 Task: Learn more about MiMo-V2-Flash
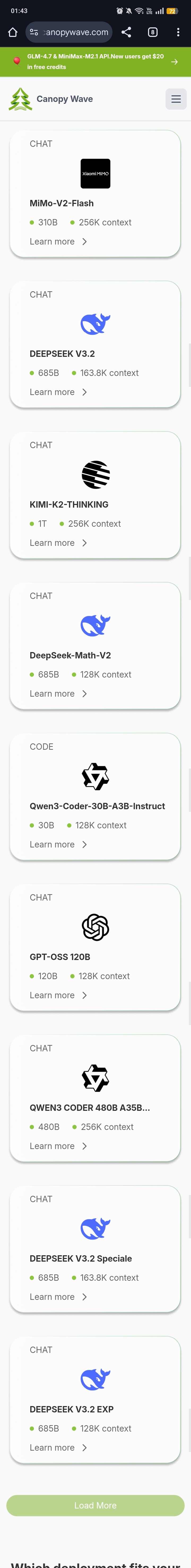tap(58, 242)
